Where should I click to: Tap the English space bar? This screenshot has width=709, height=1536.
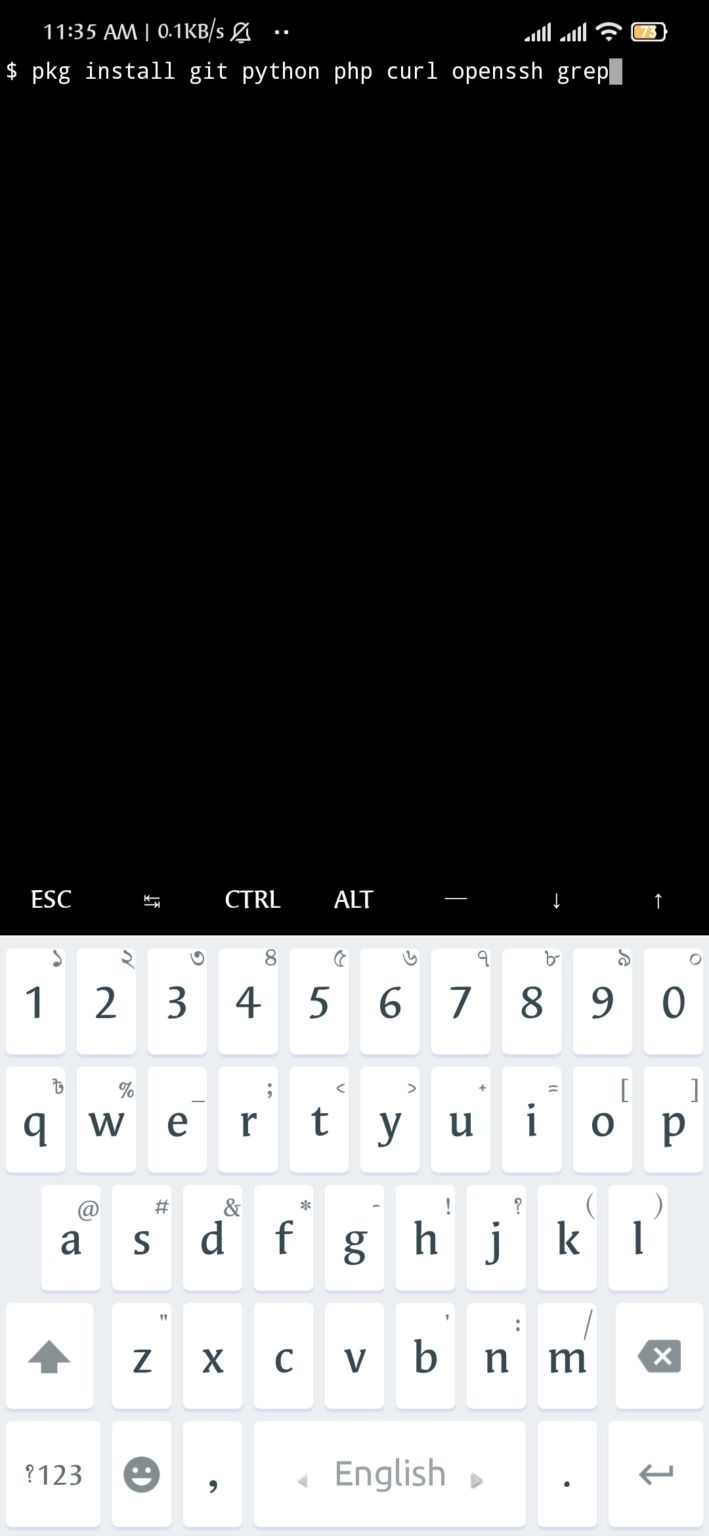click(389, 1473)
